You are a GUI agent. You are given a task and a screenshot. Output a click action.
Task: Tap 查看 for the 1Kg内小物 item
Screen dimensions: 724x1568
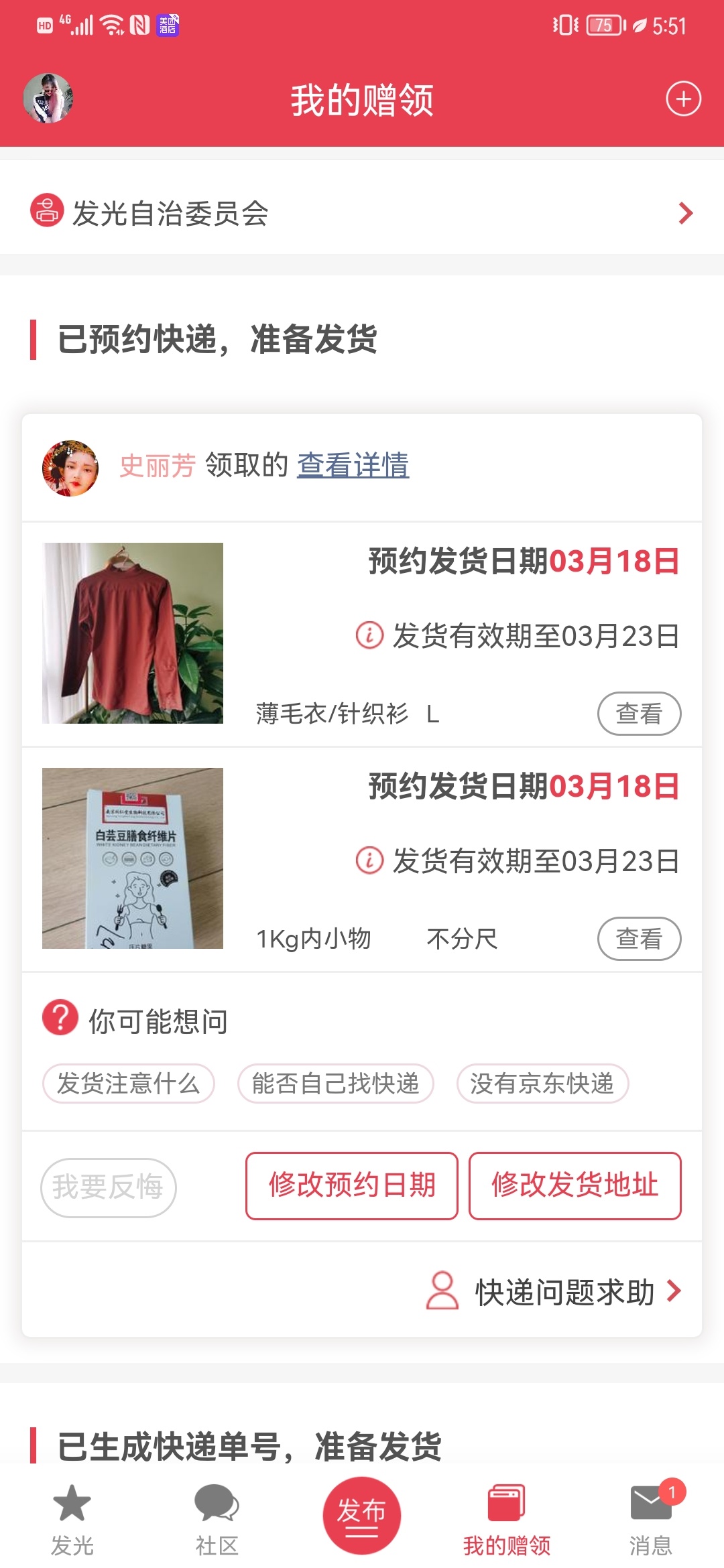tap(639, 939)
